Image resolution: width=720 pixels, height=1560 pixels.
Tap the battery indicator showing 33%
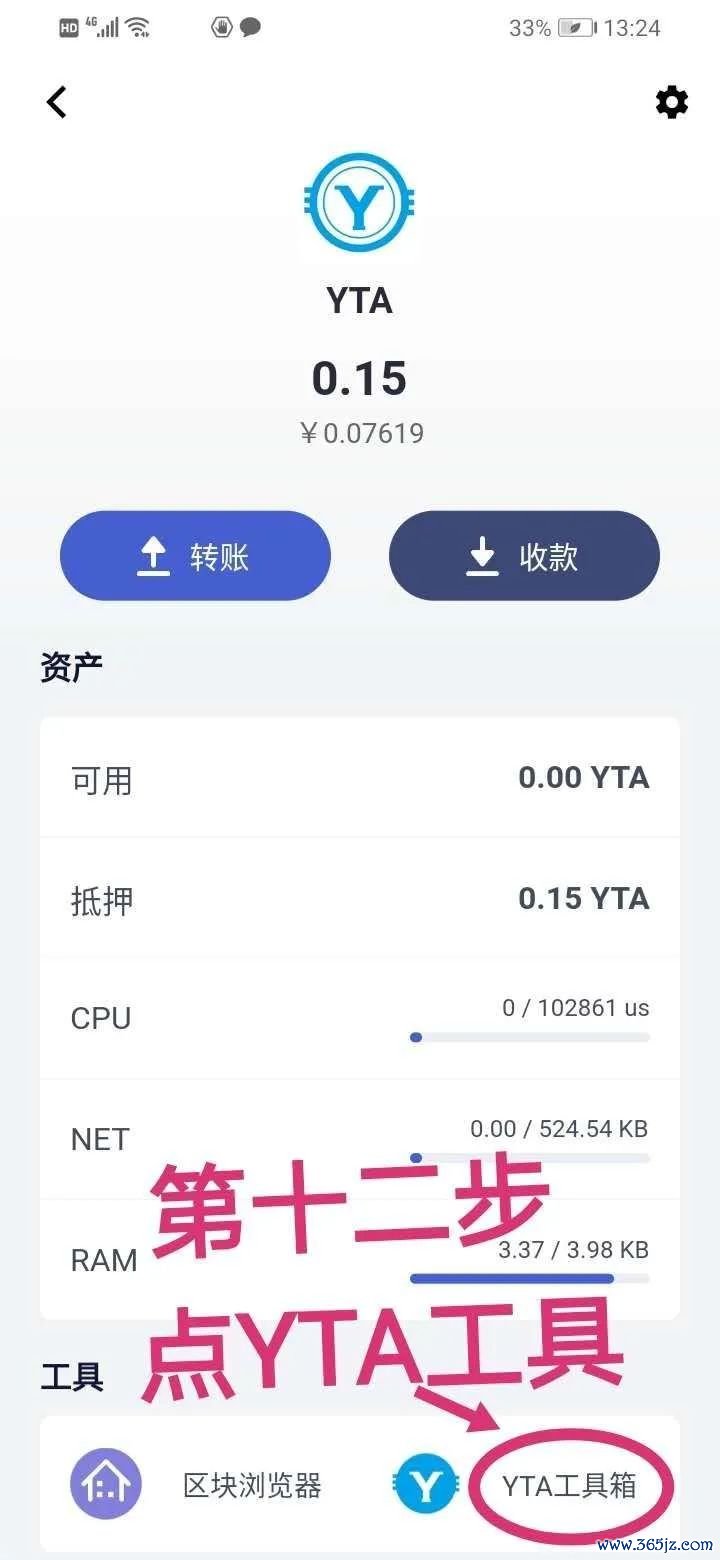(x=575, y=28)
